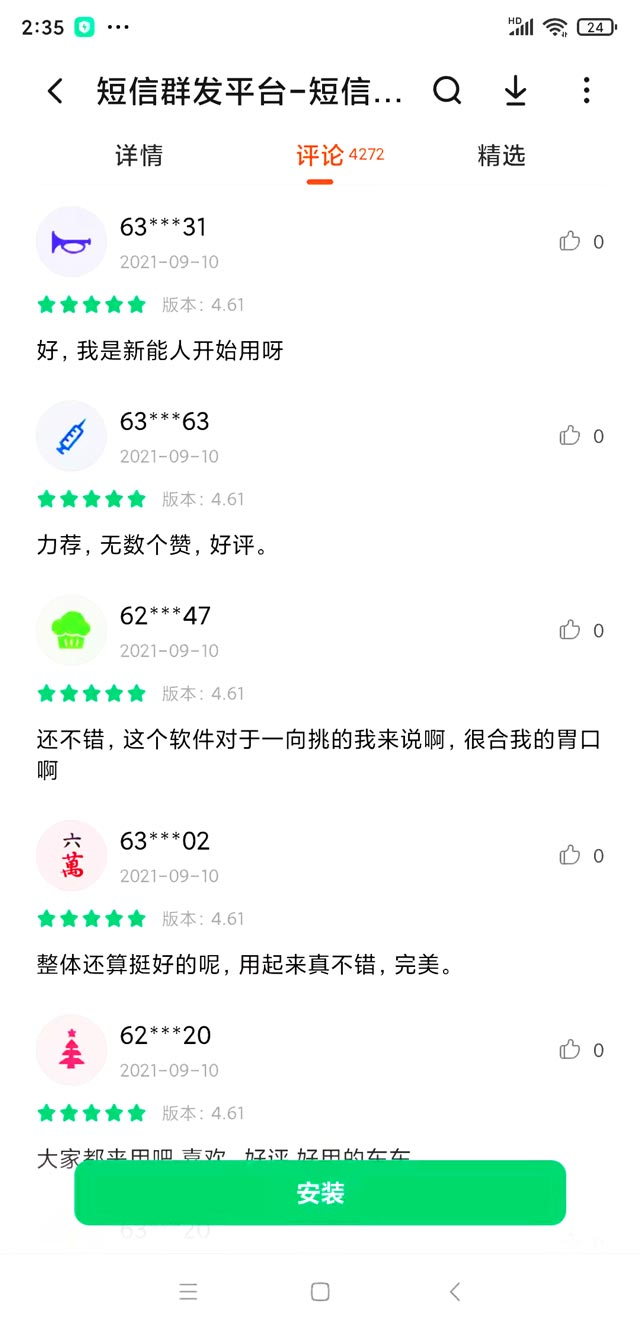Go to the home screen
The image size is (640, 1330).
tap(320, 1291)
